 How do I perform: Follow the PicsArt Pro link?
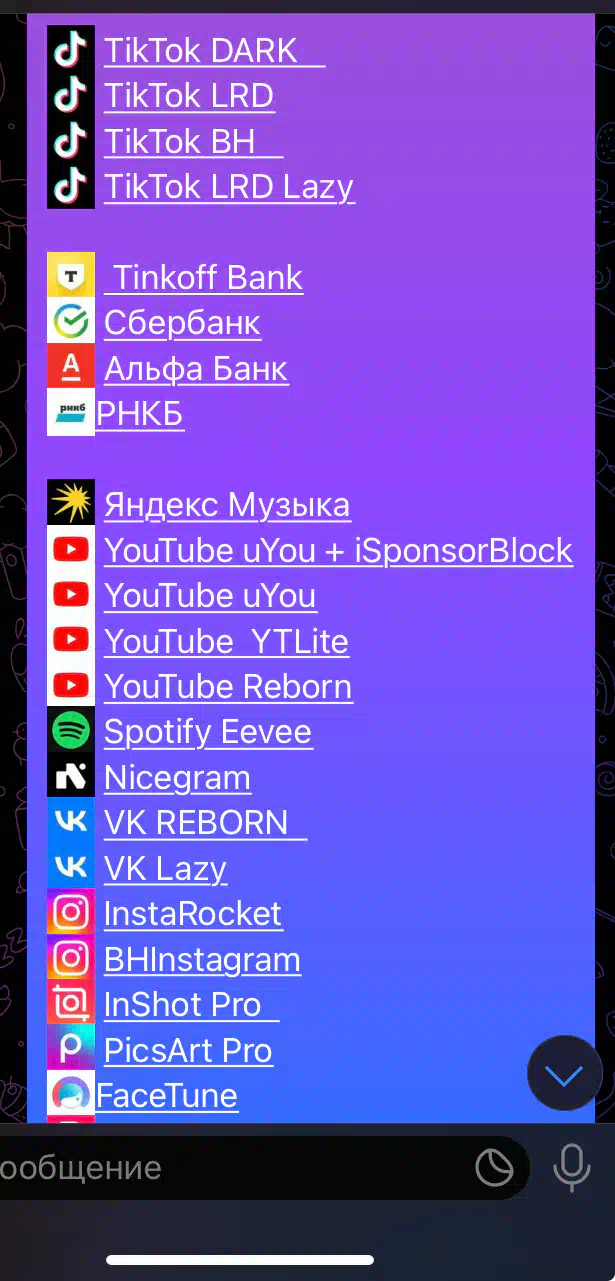[x=188, y=1050]
